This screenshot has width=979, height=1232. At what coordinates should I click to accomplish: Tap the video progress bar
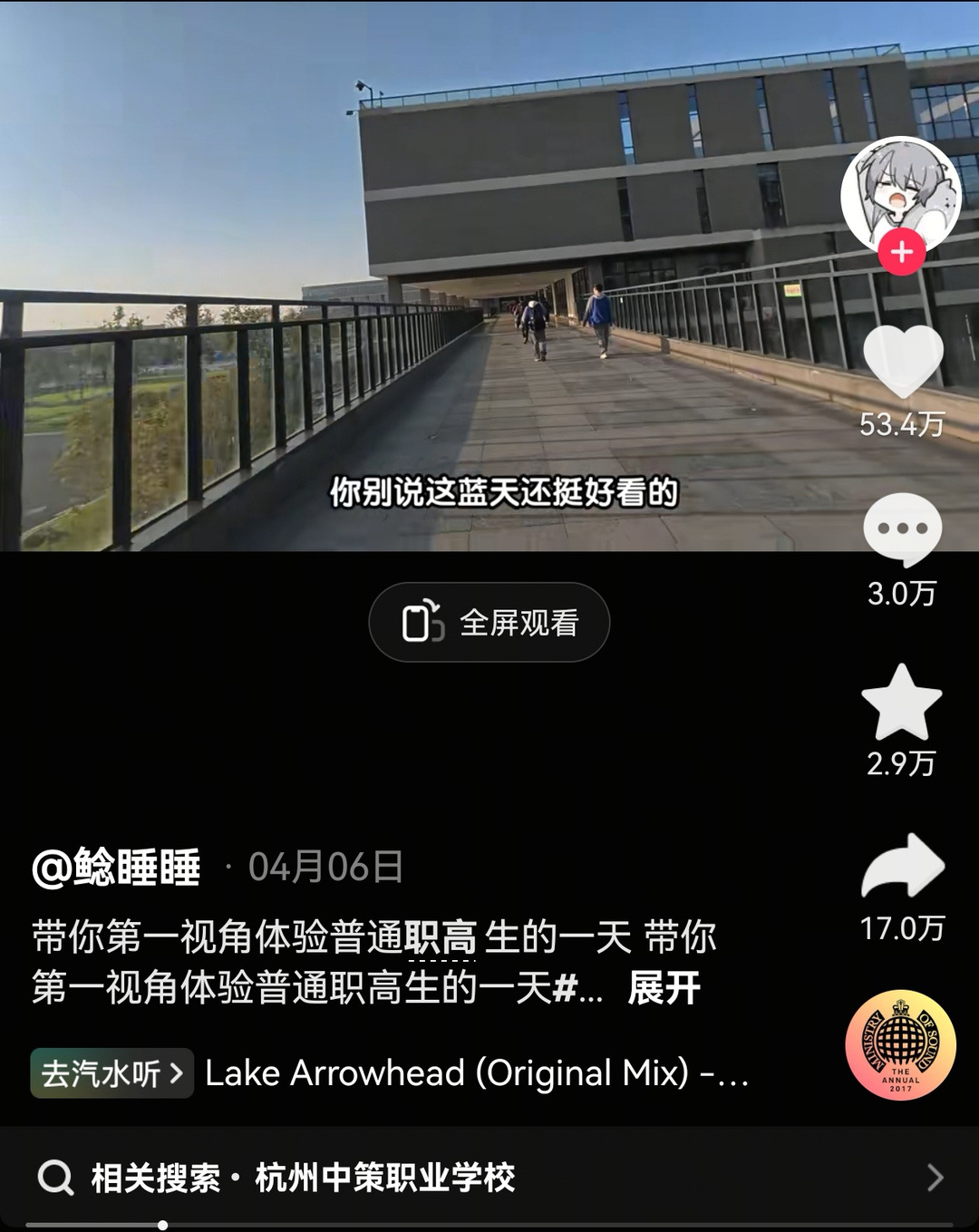click(x=489, y=1225)
